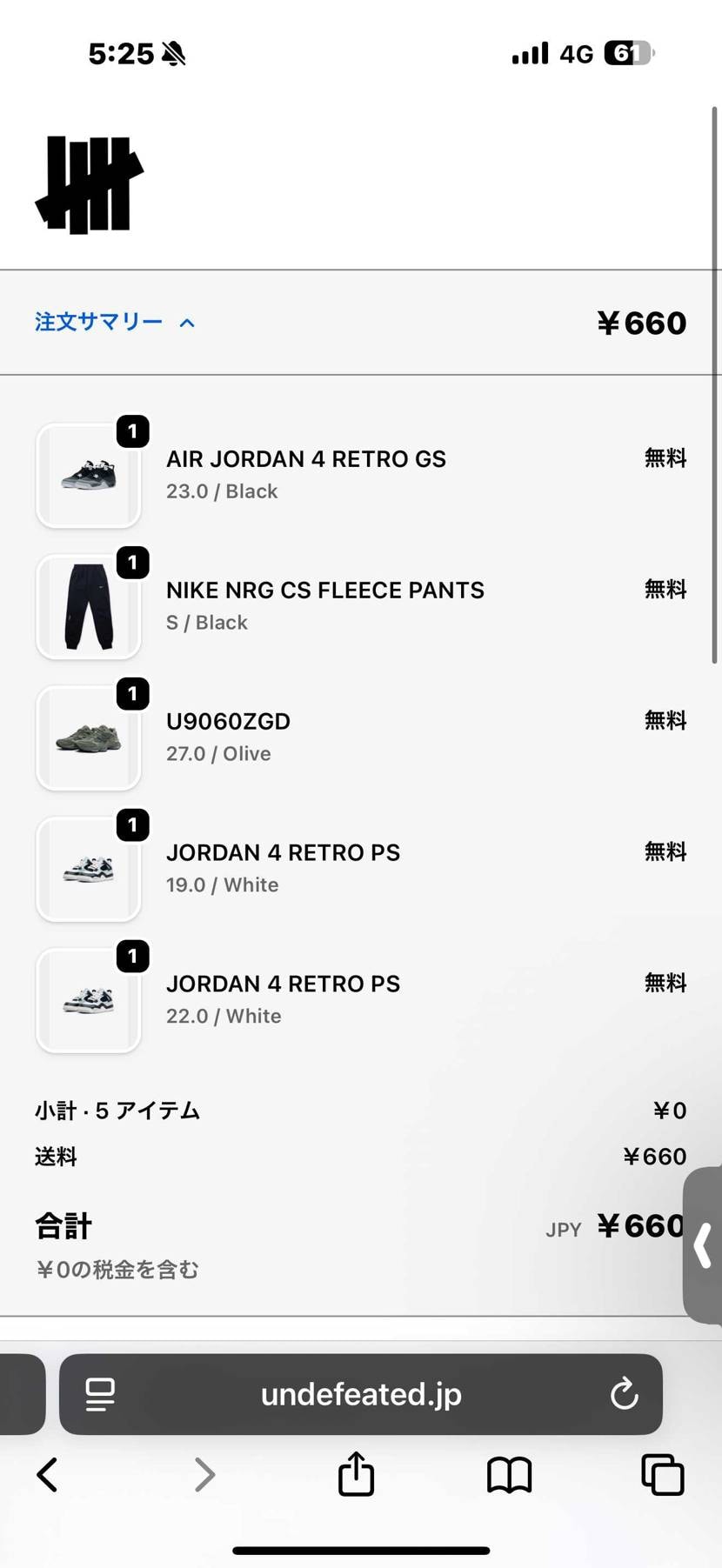
Task: Tap the U9060ZGD olive sneaker thumbnail
Action: [88, 737]
